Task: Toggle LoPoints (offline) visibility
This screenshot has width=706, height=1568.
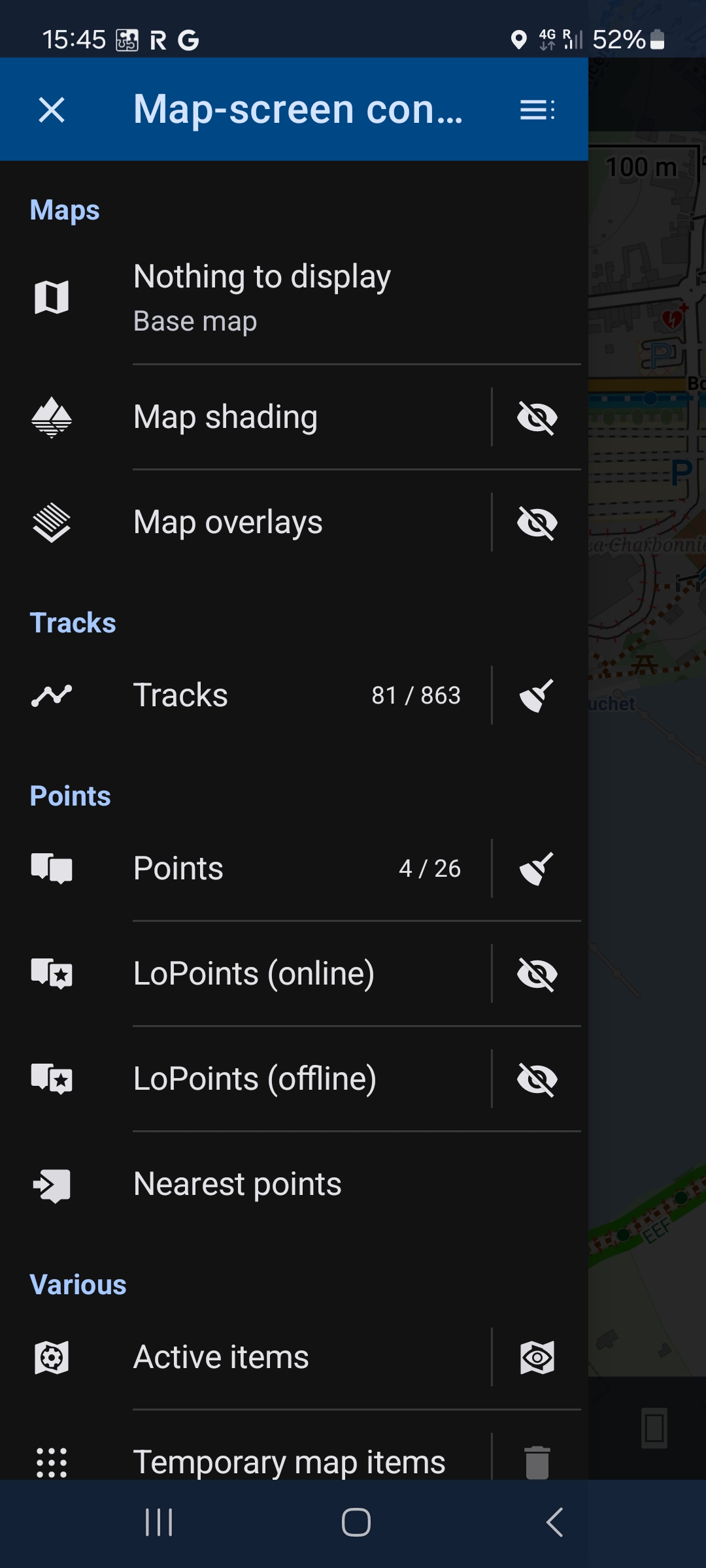Action: 537,1079
